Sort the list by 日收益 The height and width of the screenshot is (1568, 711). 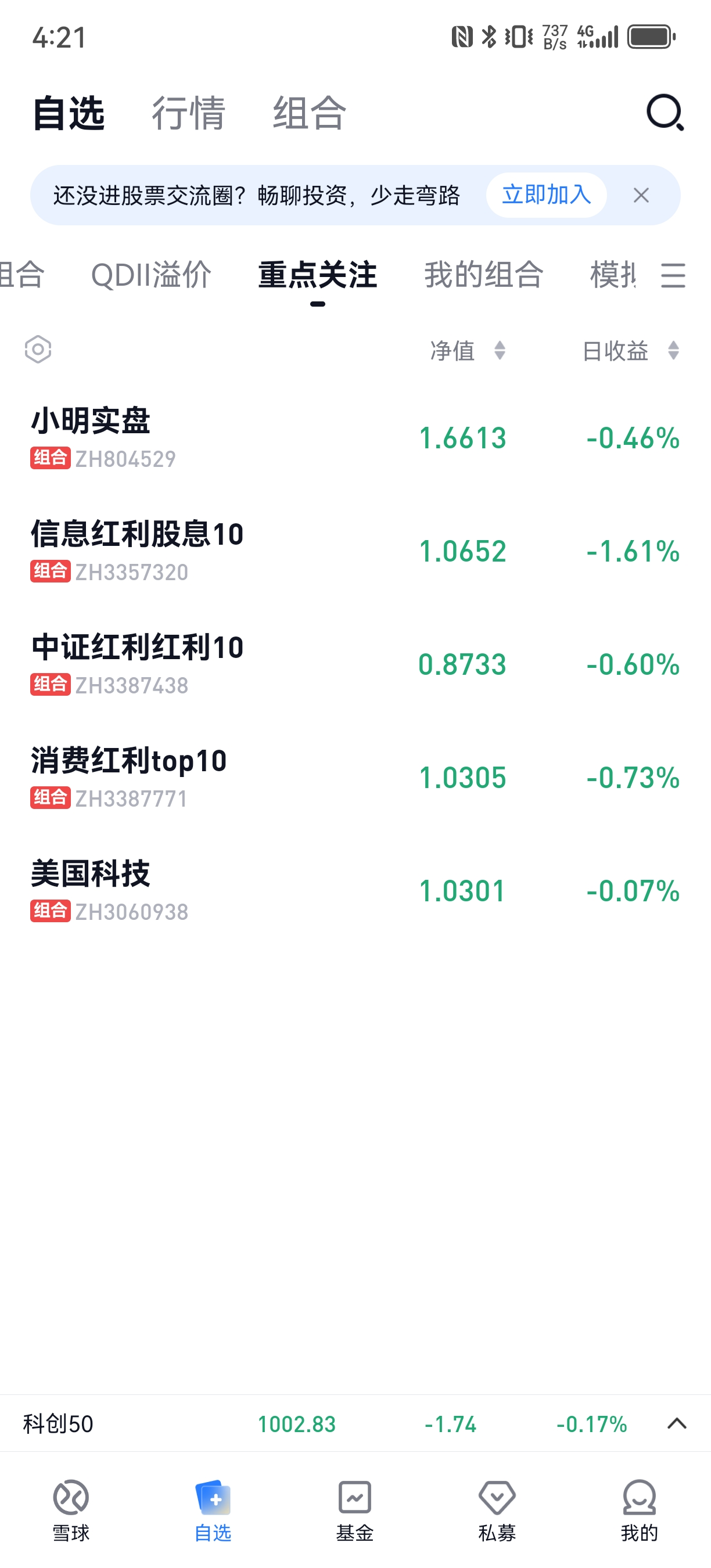coord(630,351)
